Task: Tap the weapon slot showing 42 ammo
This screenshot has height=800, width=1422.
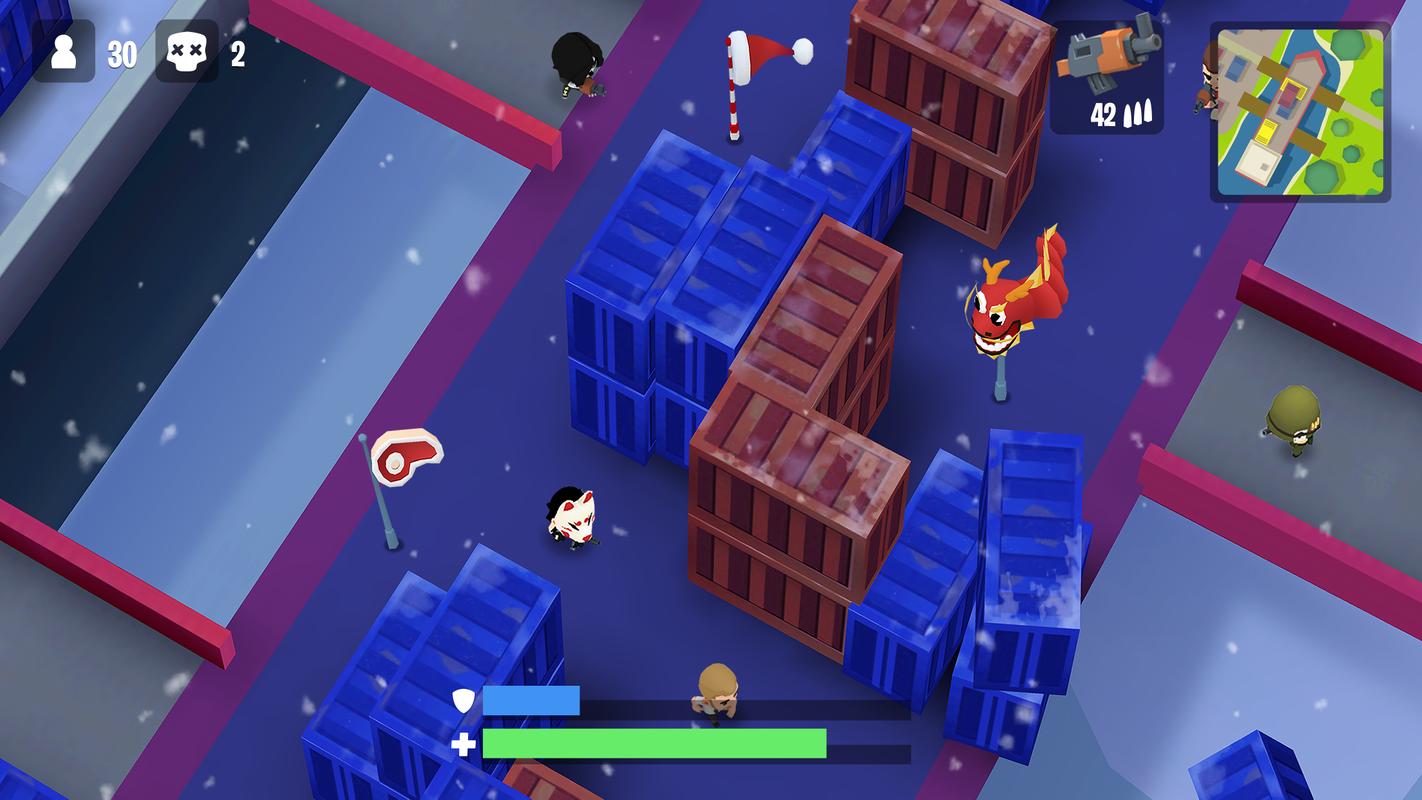Action: click(1108, 75)
